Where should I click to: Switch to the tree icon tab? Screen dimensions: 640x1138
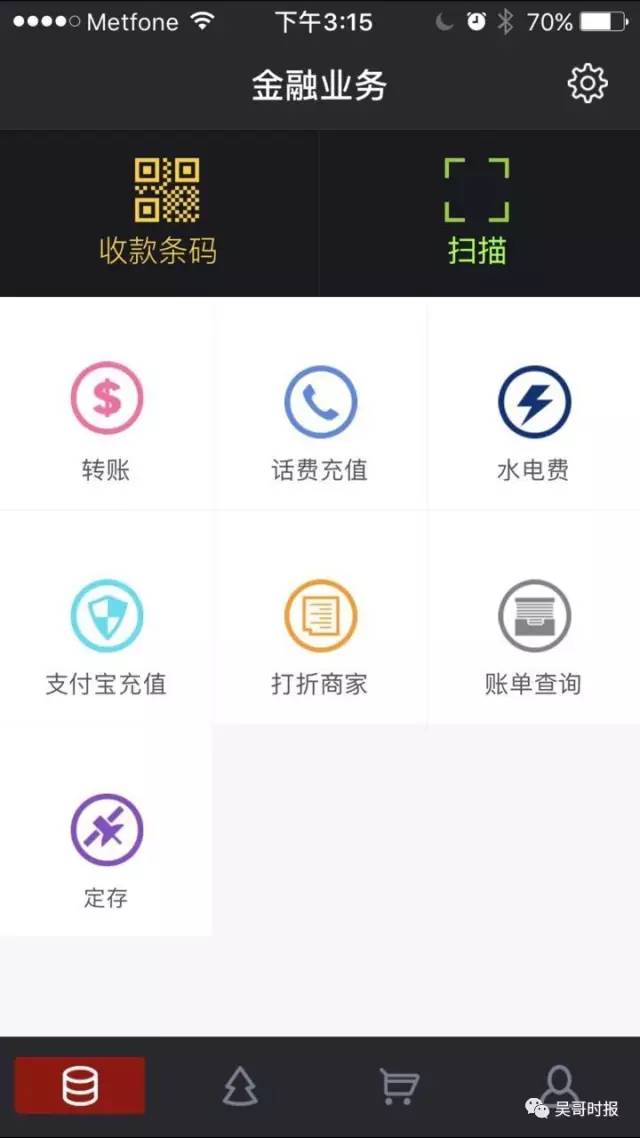239,1086
